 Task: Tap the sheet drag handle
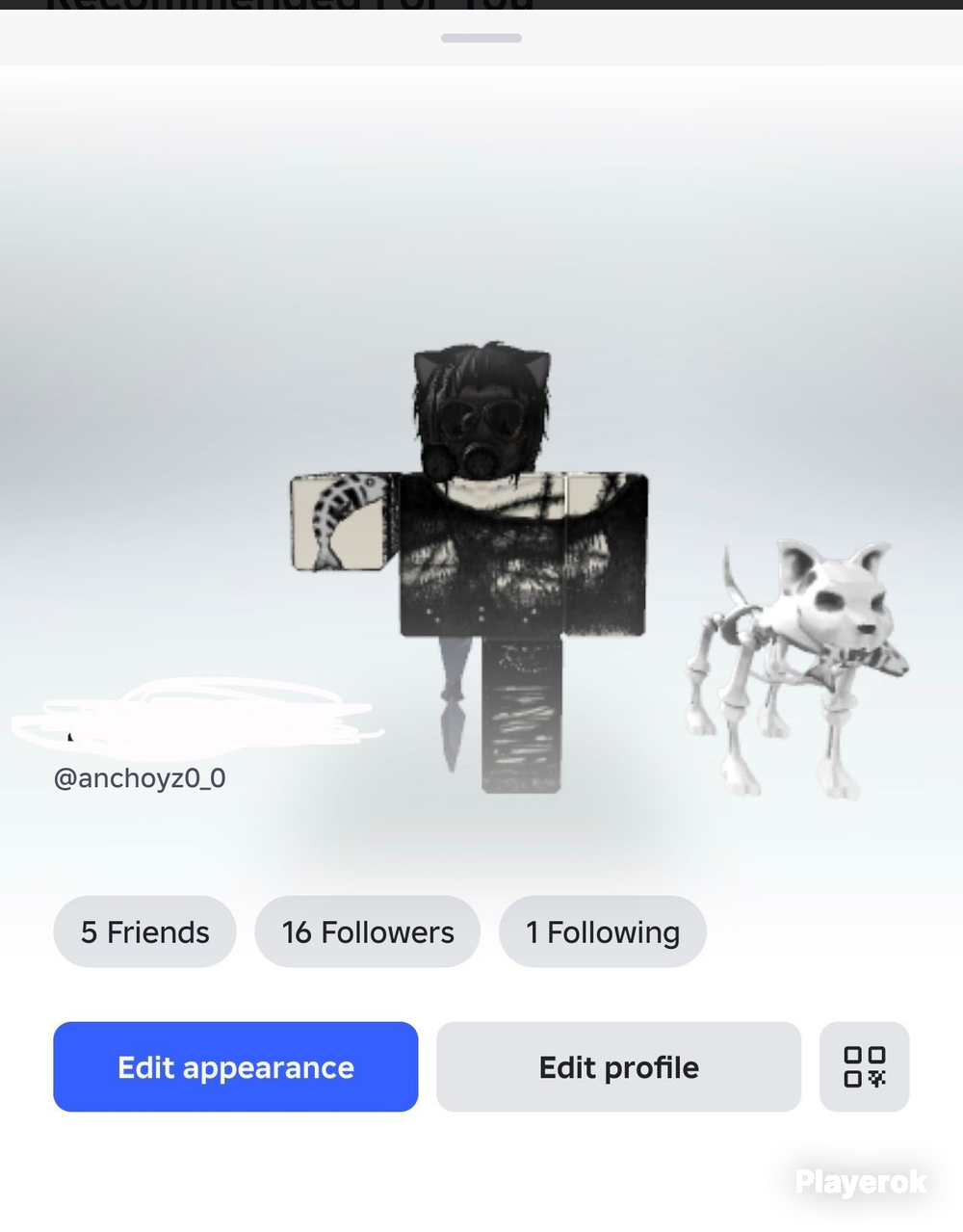[481, 39]
